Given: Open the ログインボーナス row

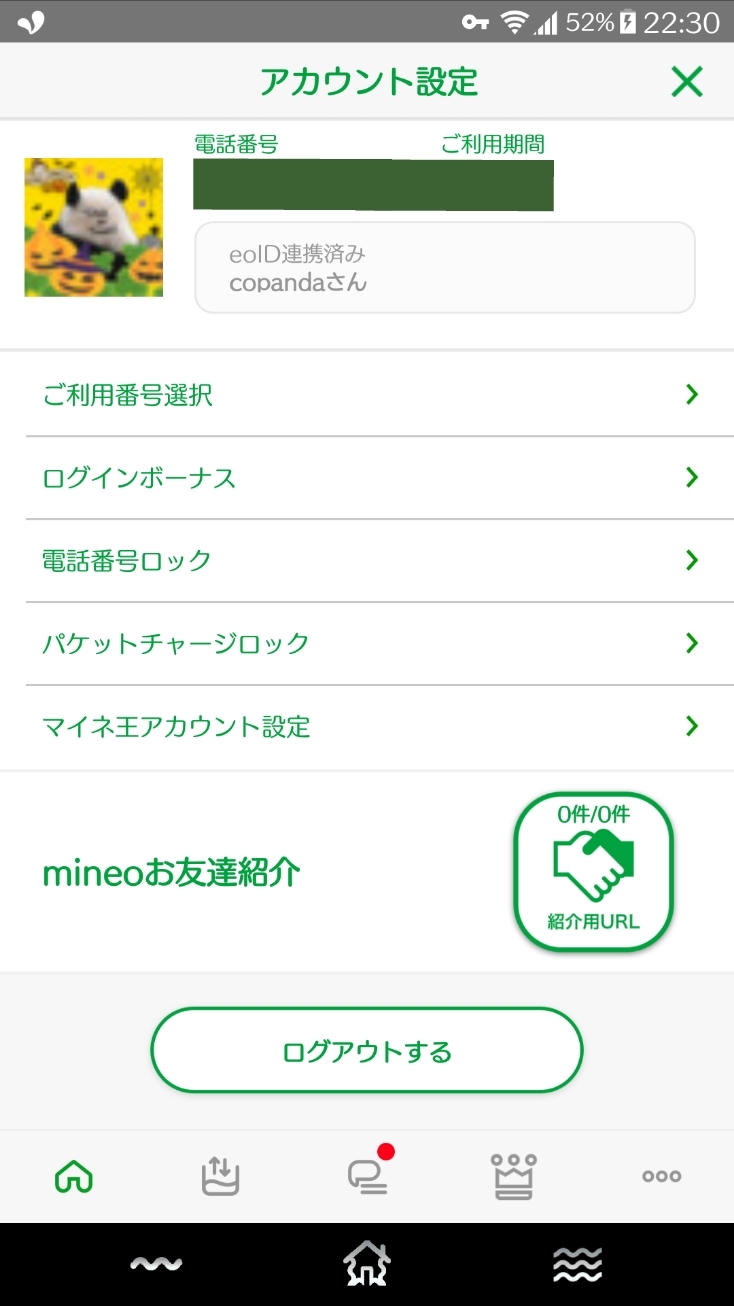Looking at the screenshot, I should click(367, 478).
